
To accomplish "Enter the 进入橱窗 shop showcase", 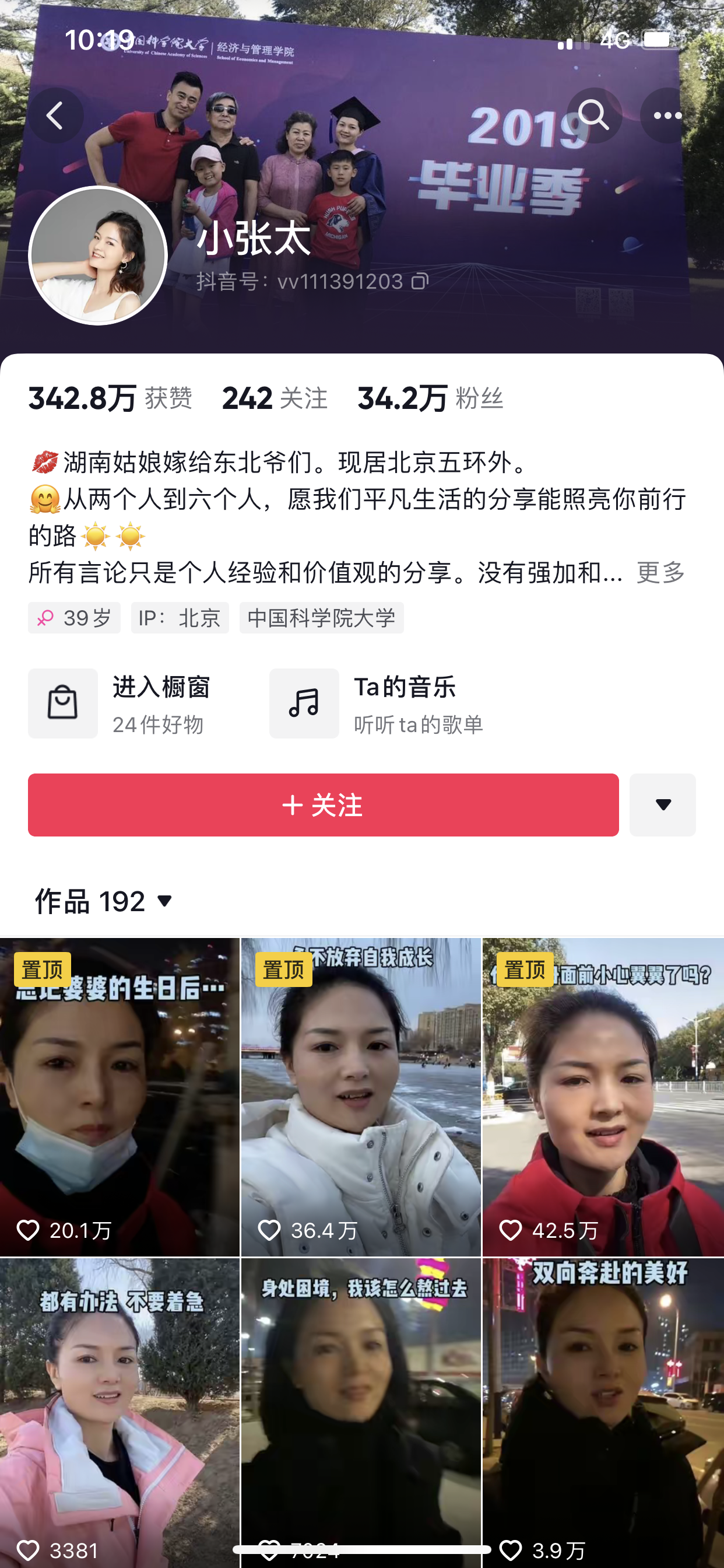I will (120, 703).
